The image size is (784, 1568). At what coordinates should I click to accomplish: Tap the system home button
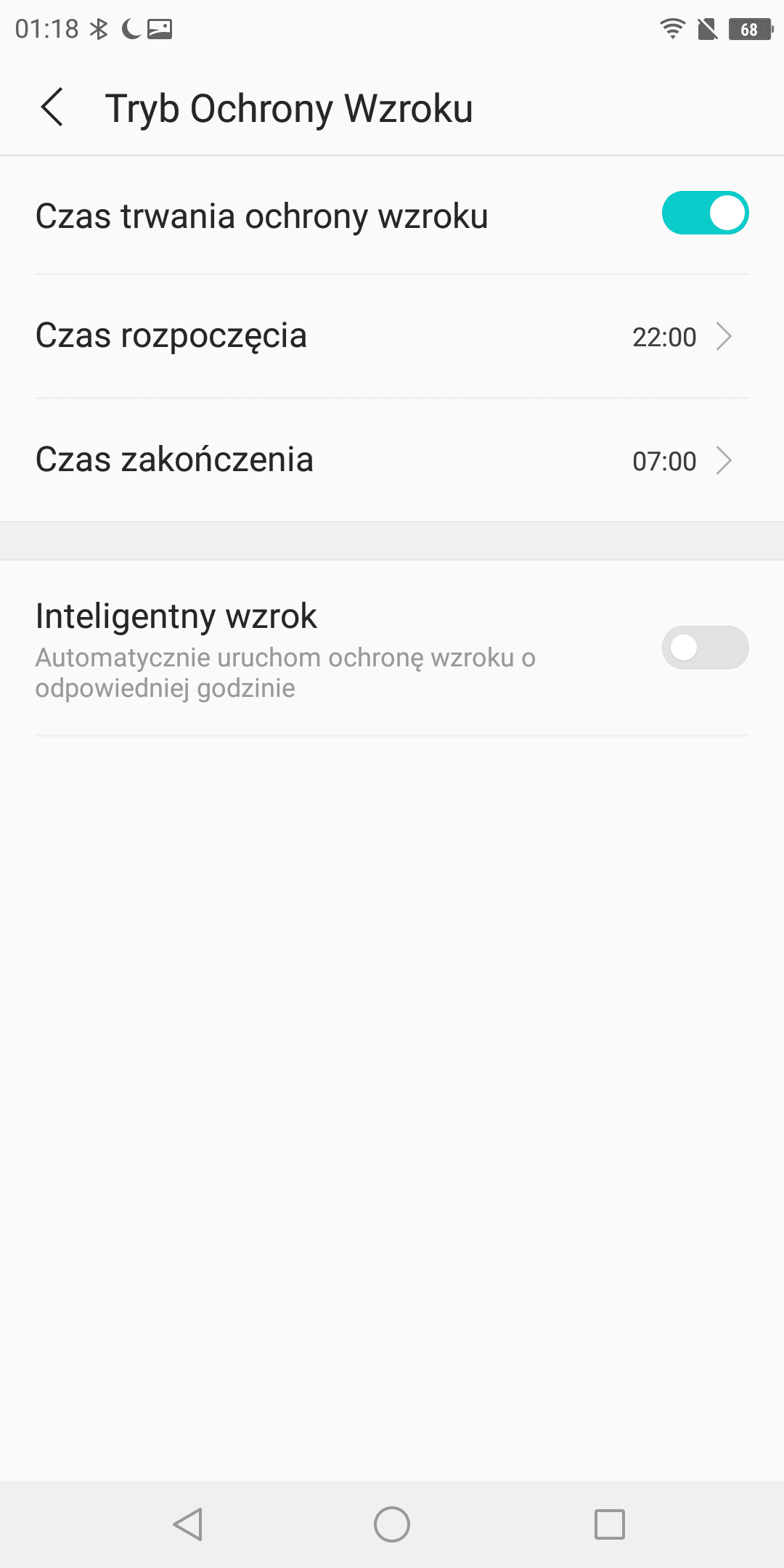[392, 1524]
